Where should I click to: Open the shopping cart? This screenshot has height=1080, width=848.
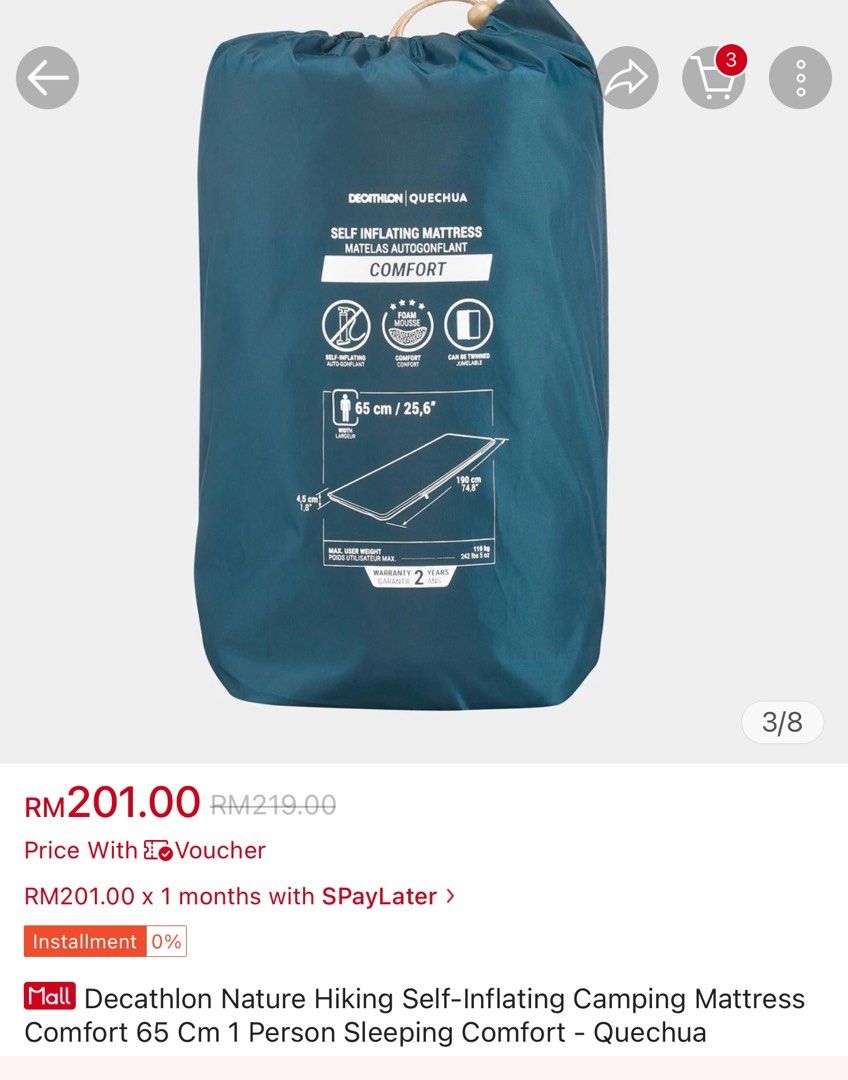tap(713, 78)
